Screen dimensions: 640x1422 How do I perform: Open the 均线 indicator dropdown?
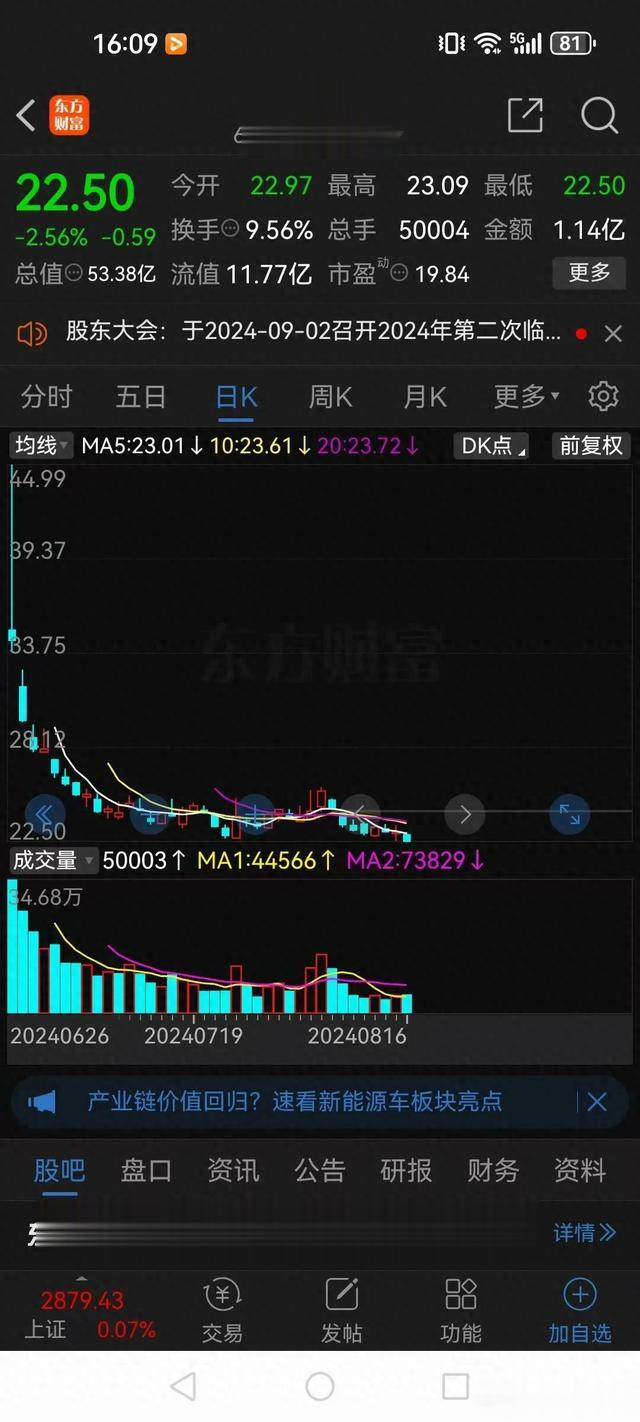40,445
